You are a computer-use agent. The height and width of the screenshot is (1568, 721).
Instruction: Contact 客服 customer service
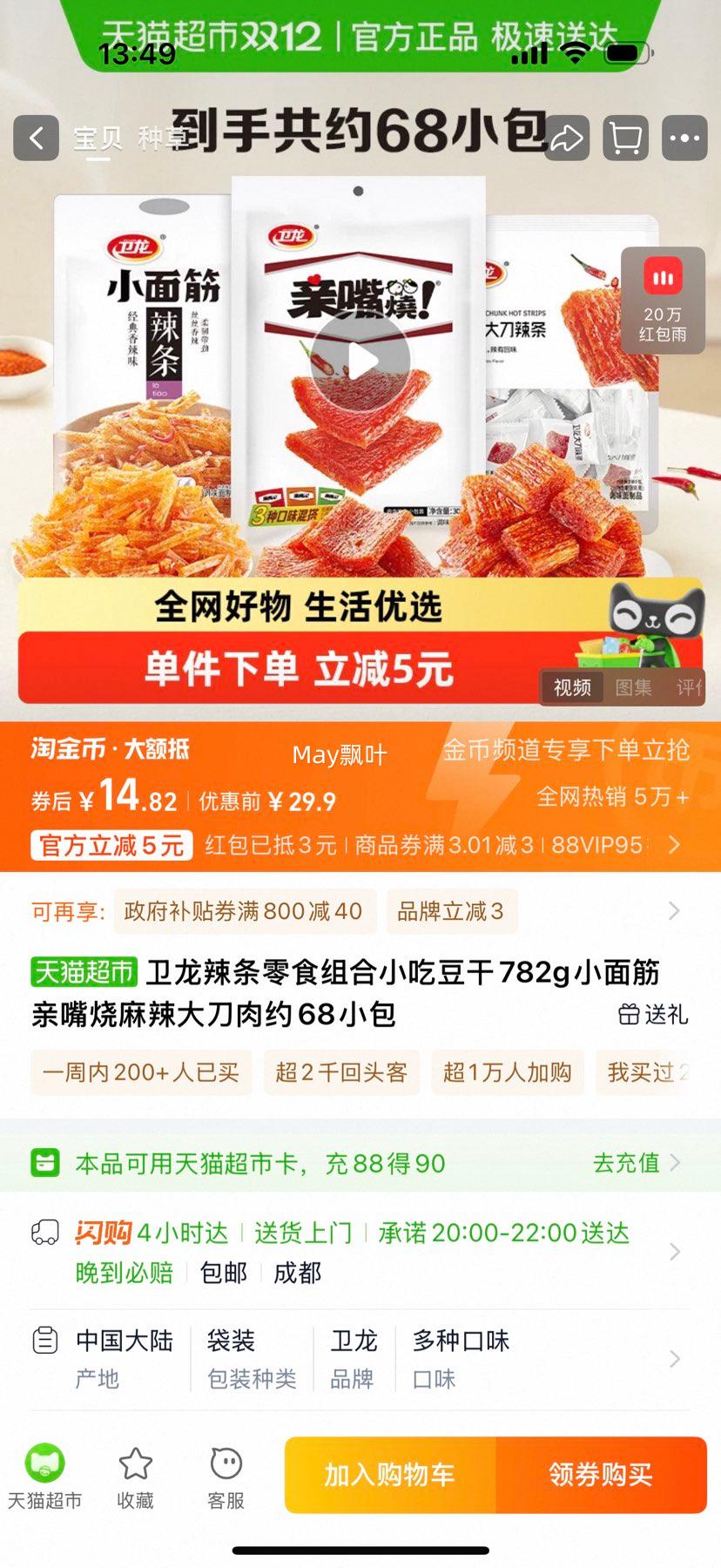click(x=226, y=1476)
